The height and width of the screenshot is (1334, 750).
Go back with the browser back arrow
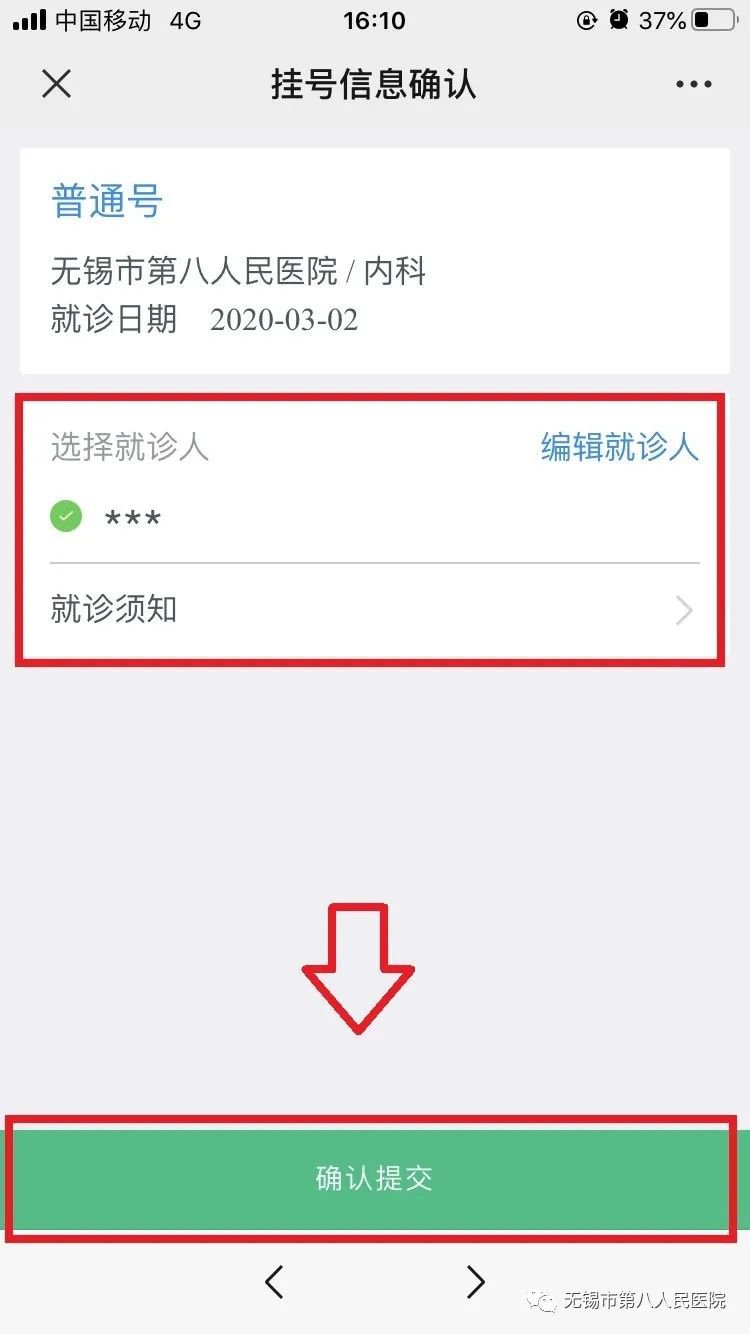click(274, 1281)
